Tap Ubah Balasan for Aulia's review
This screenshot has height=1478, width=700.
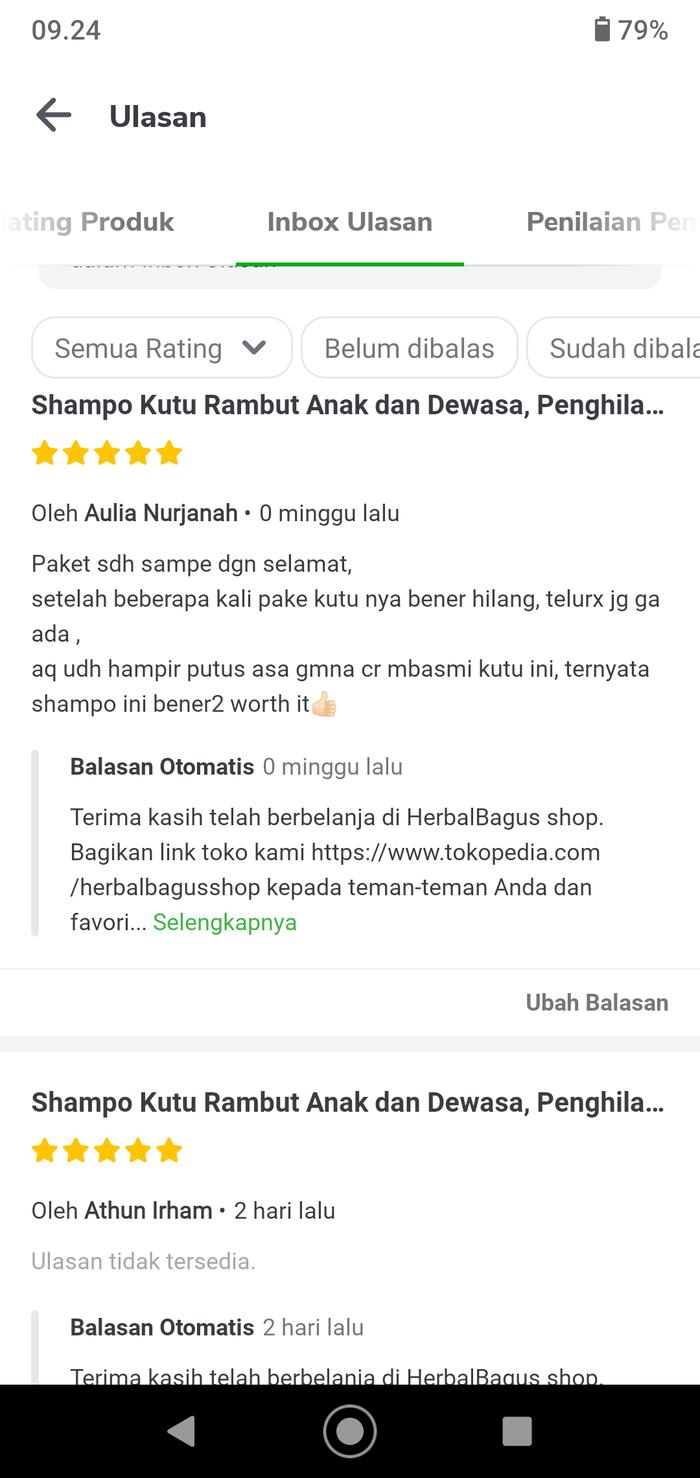[597, 1003]
